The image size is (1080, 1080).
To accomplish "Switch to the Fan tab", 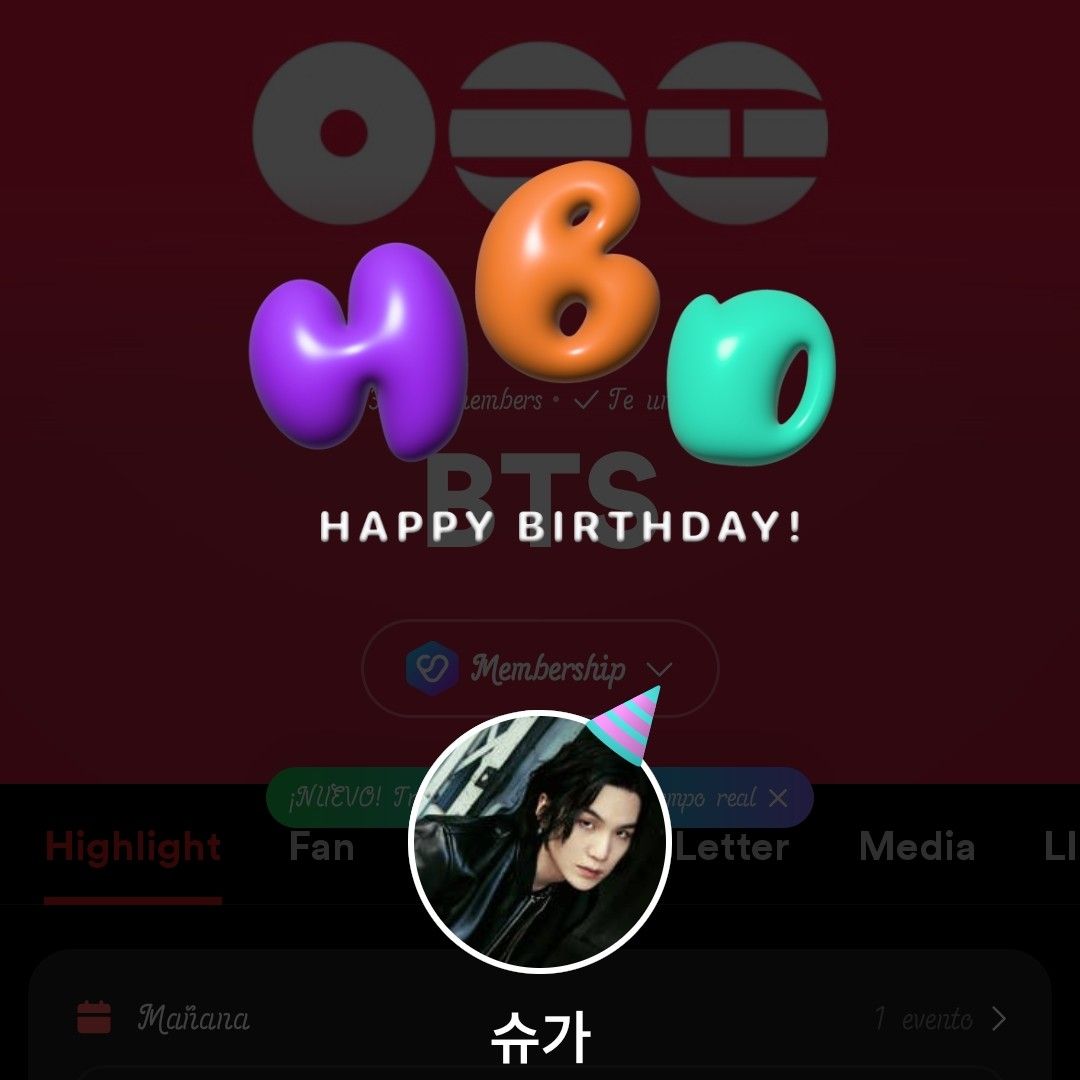I will 321,848.
